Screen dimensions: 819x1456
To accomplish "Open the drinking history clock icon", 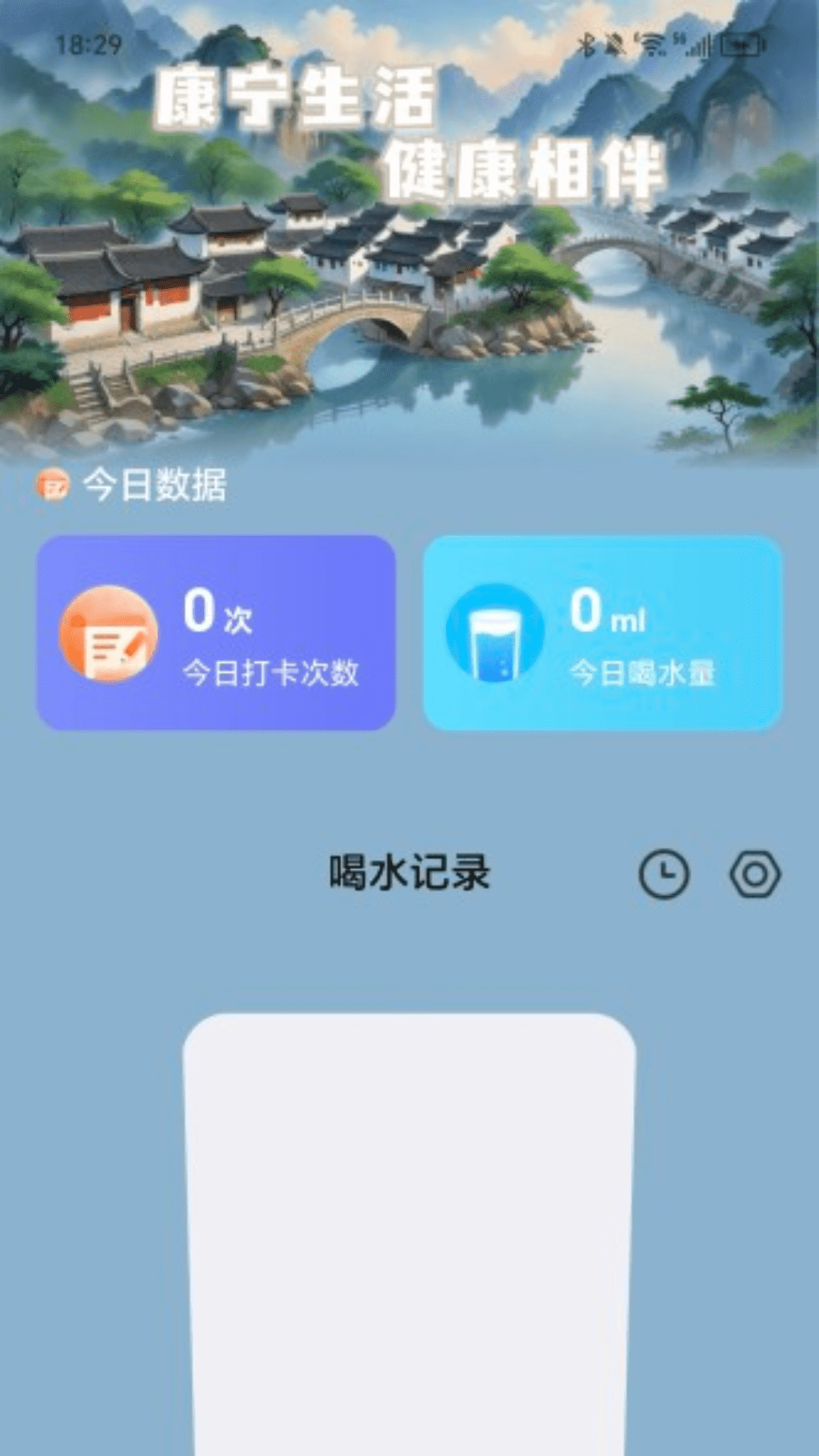I will tap(664, 874).
